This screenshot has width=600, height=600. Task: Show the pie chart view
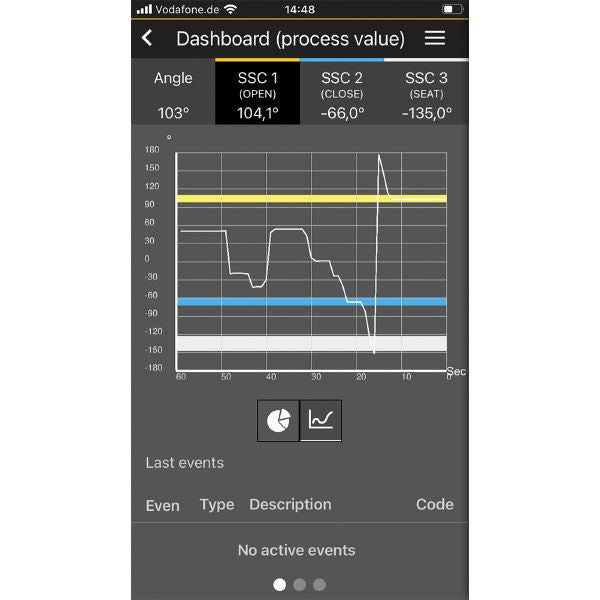[x=278, y=420]
